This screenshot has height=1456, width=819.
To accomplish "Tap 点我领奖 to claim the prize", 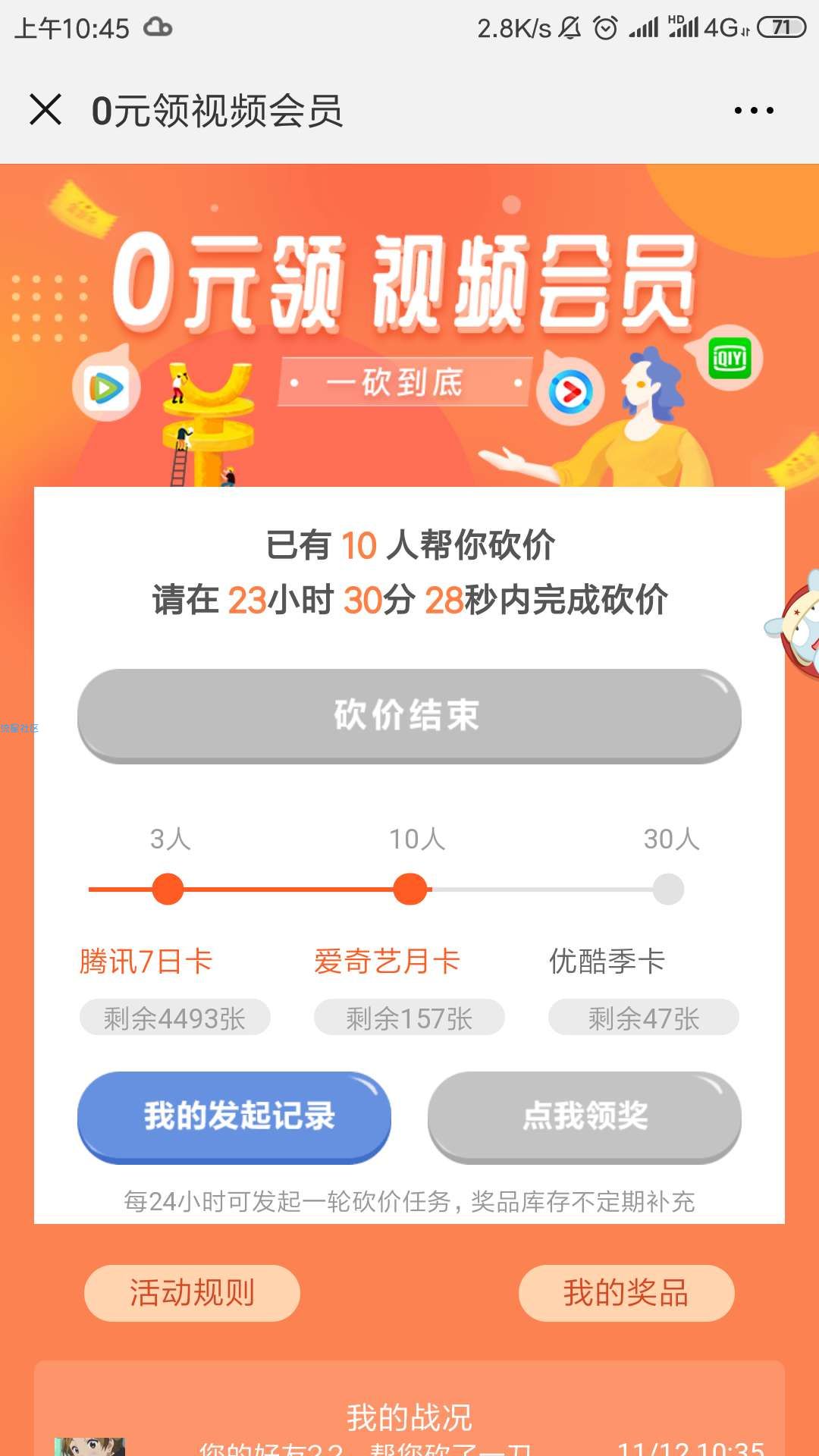I will tap(584, 1116).
